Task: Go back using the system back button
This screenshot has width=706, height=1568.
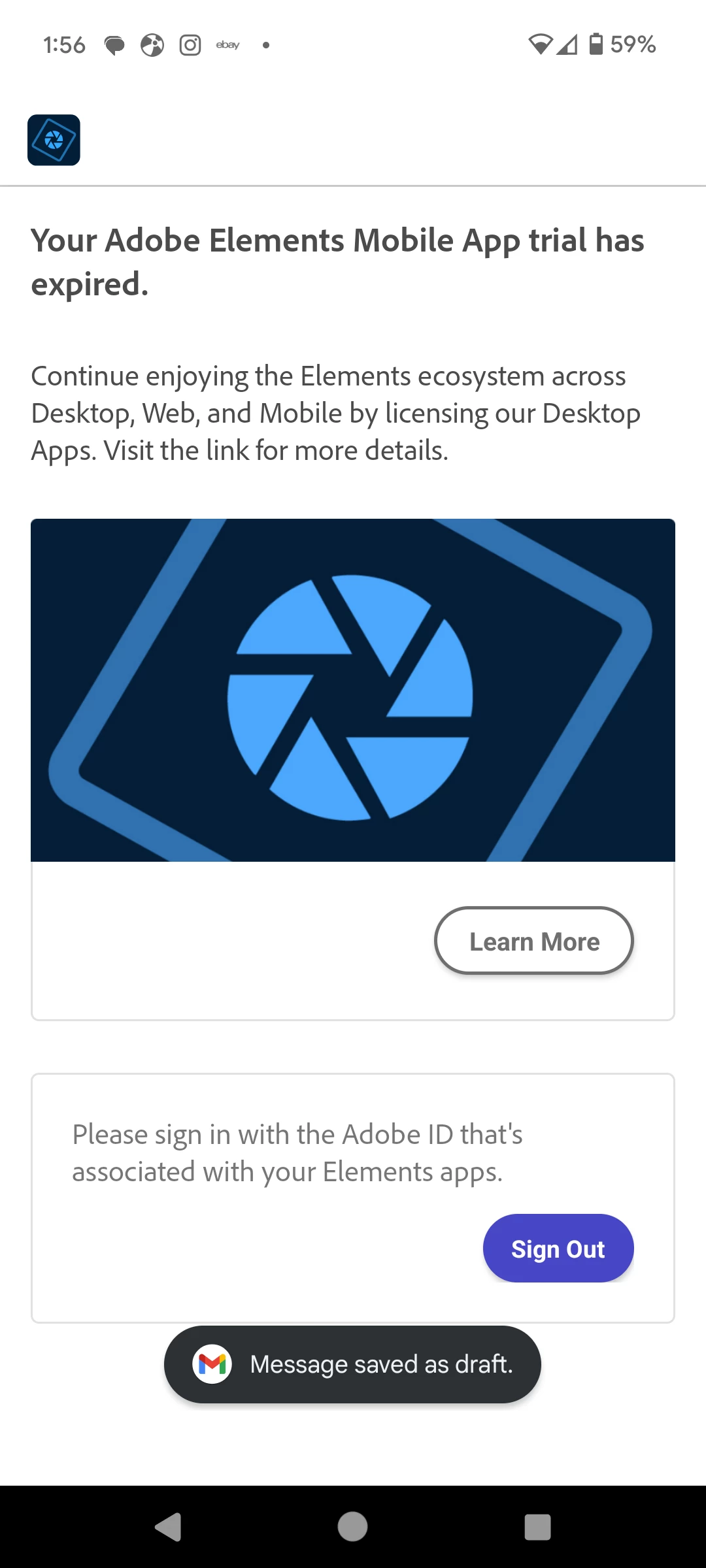Action: click(169, 1527)
